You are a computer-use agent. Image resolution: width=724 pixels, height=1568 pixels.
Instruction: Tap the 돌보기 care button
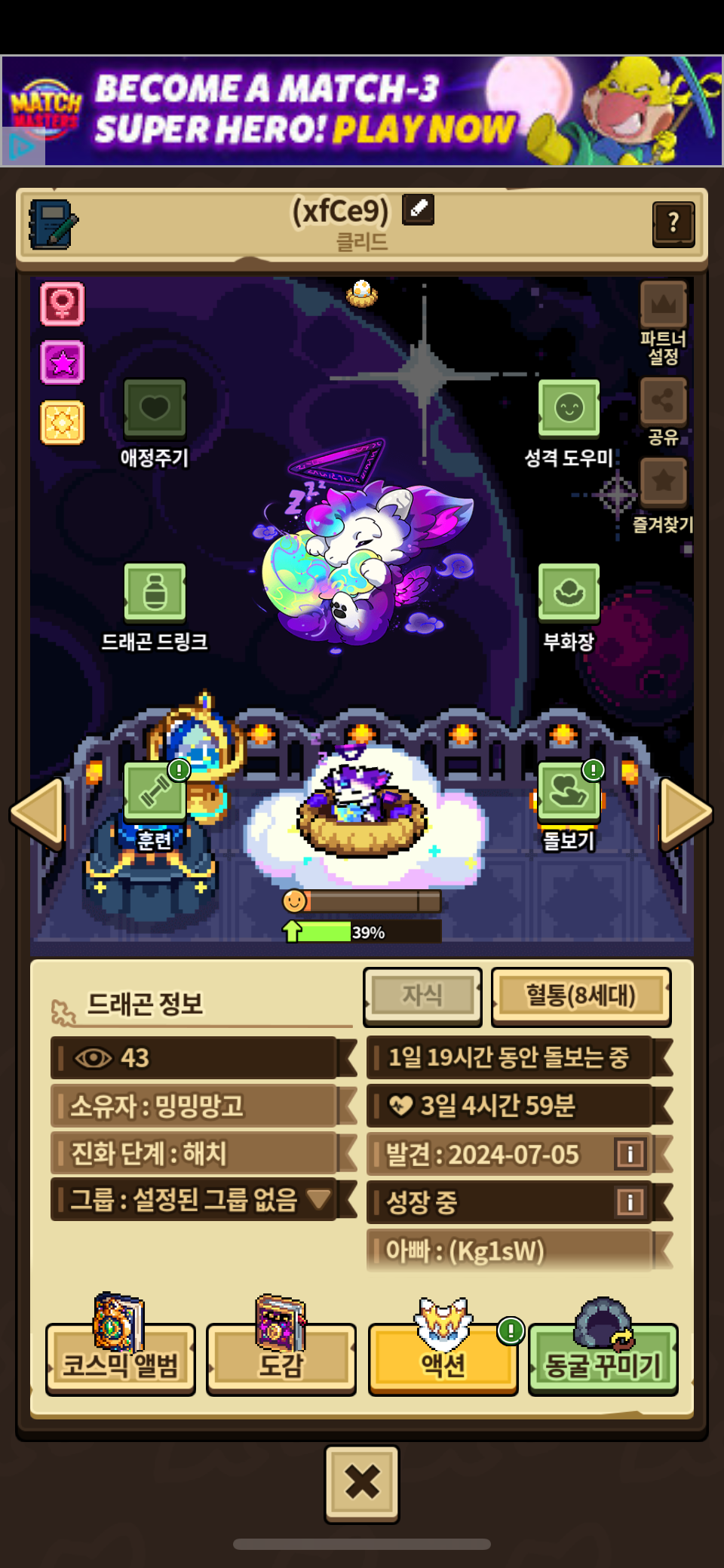pyautogui.click(x=569, y=792)
